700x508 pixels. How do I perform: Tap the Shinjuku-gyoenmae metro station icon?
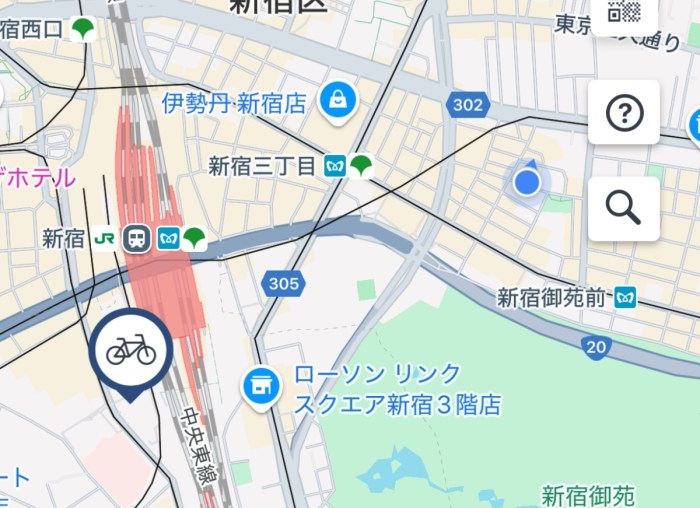[x=626, y=297]
